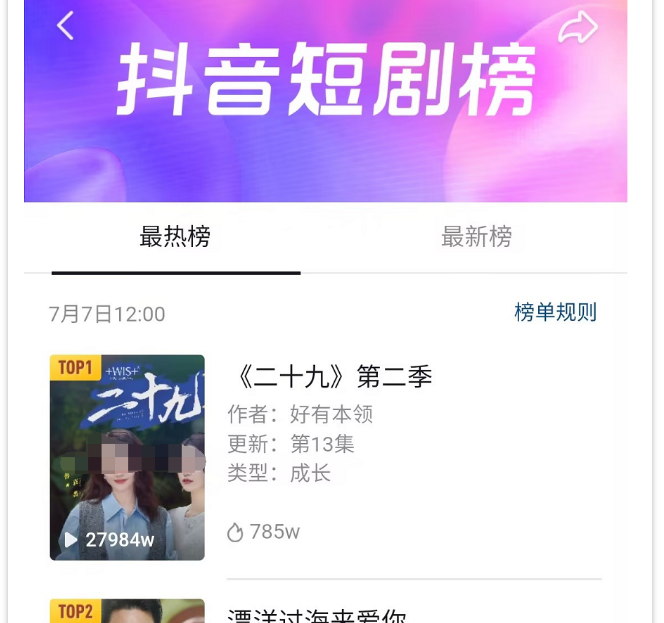Go back using the top-left arrow
Image resolution: width=664 pixels, height=623 pixels.
point(66,26)
